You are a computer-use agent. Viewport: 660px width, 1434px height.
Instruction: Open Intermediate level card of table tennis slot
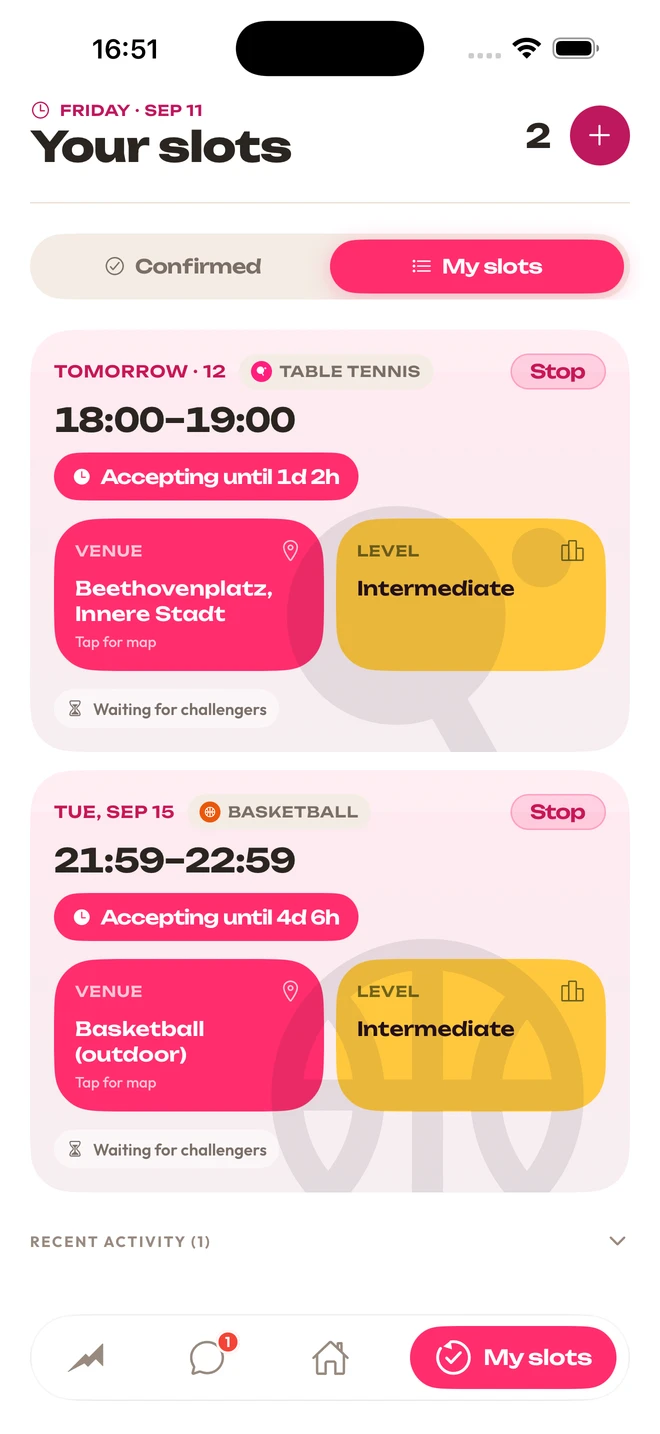(x=471, y=594)
